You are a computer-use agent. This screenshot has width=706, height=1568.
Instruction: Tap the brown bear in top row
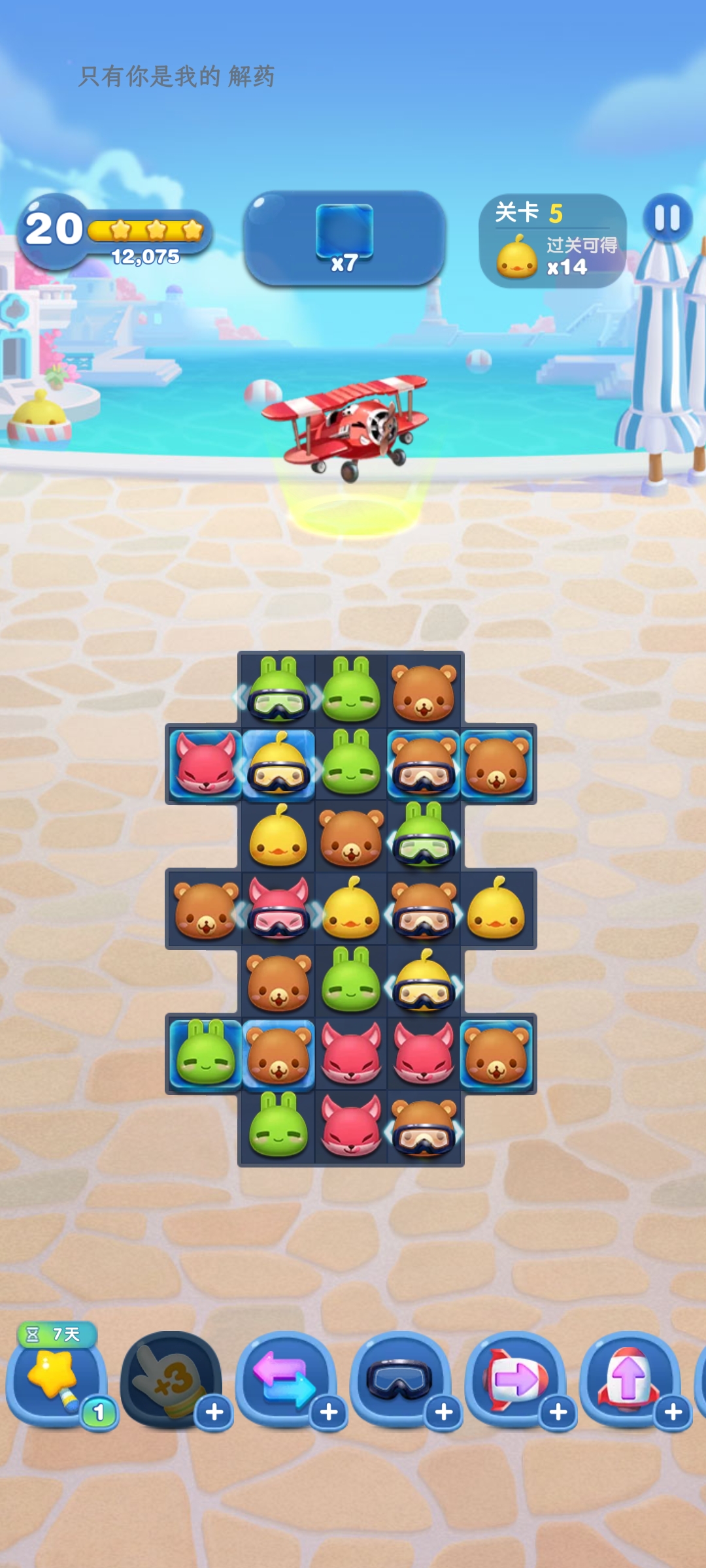424,691
